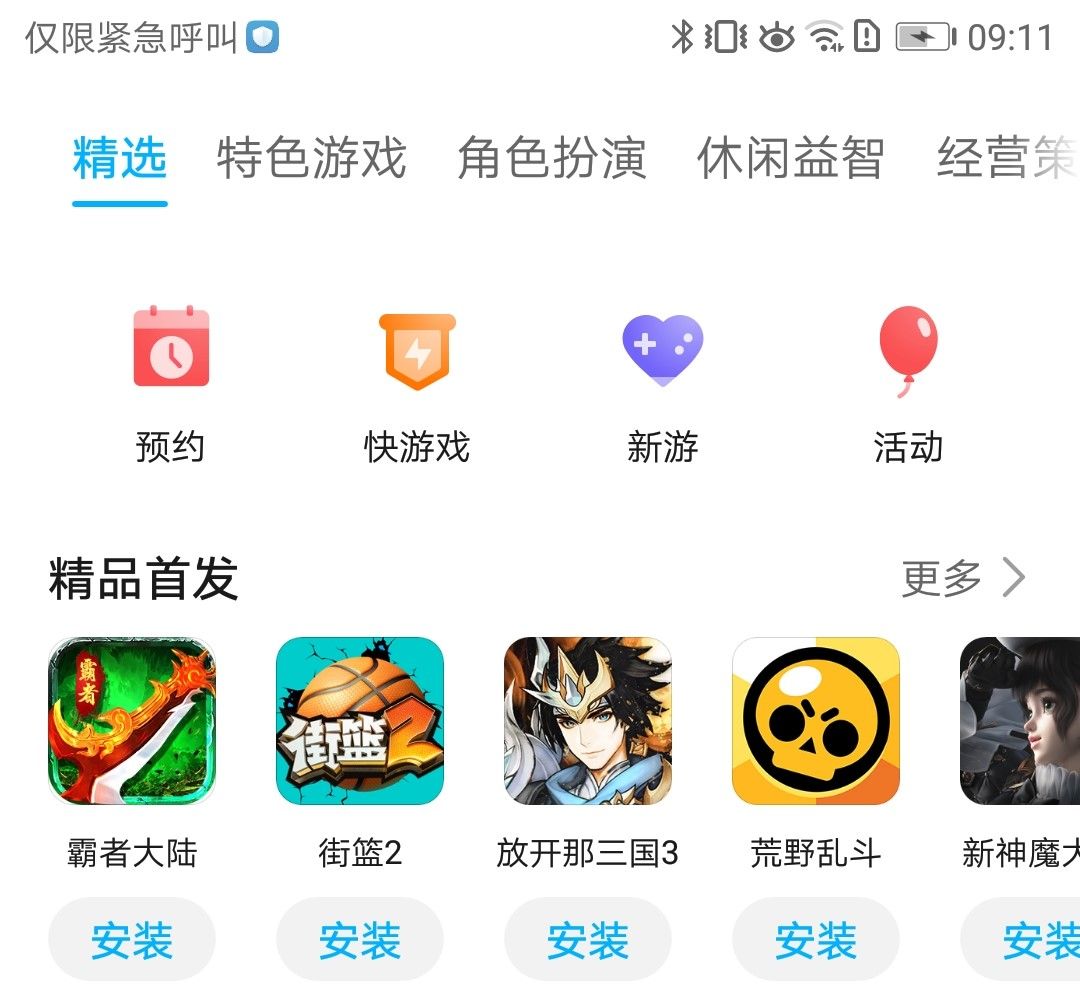Install 放开那三国3
The image size is (1080, 994).
point(588,940)
